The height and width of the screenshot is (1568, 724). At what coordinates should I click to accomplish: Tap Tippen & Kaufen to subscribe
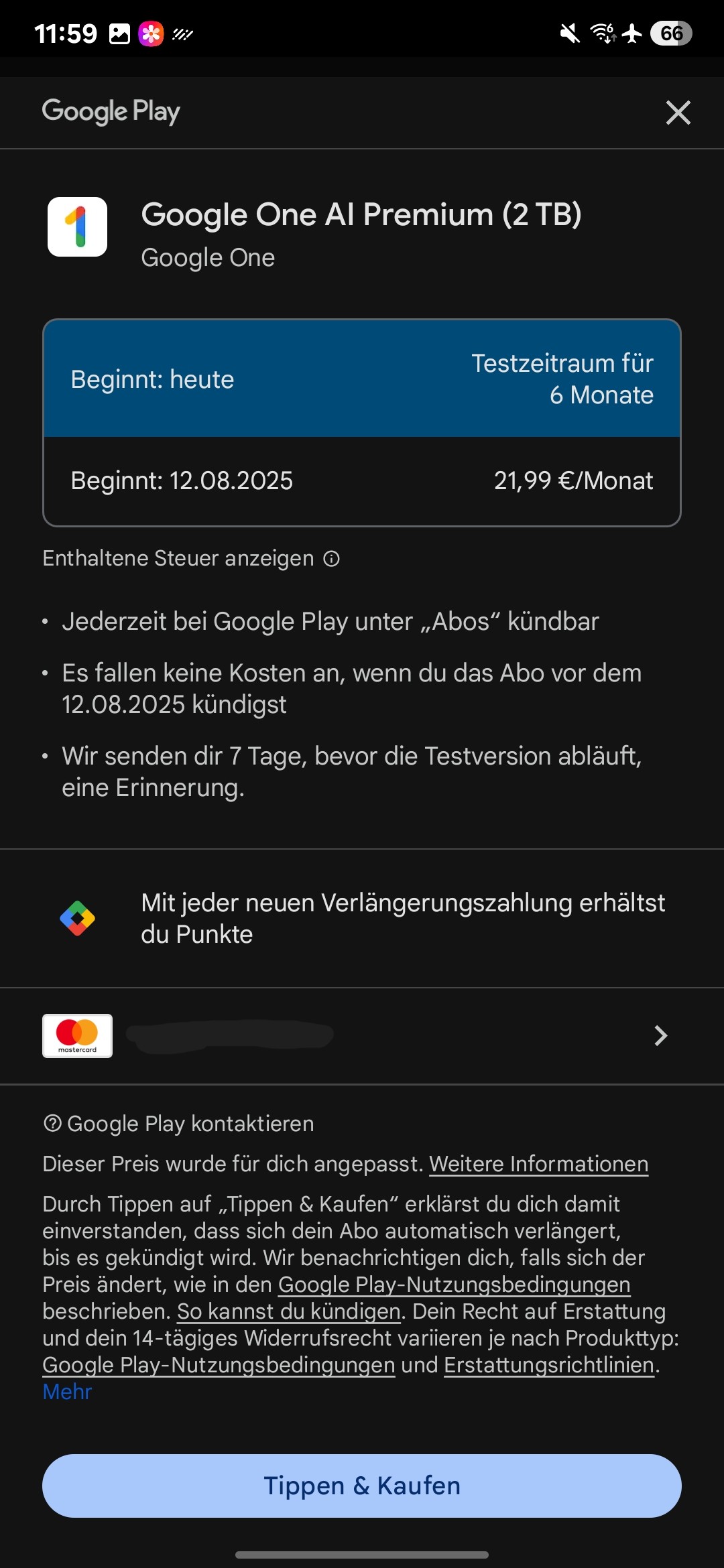coord(362,1486)
